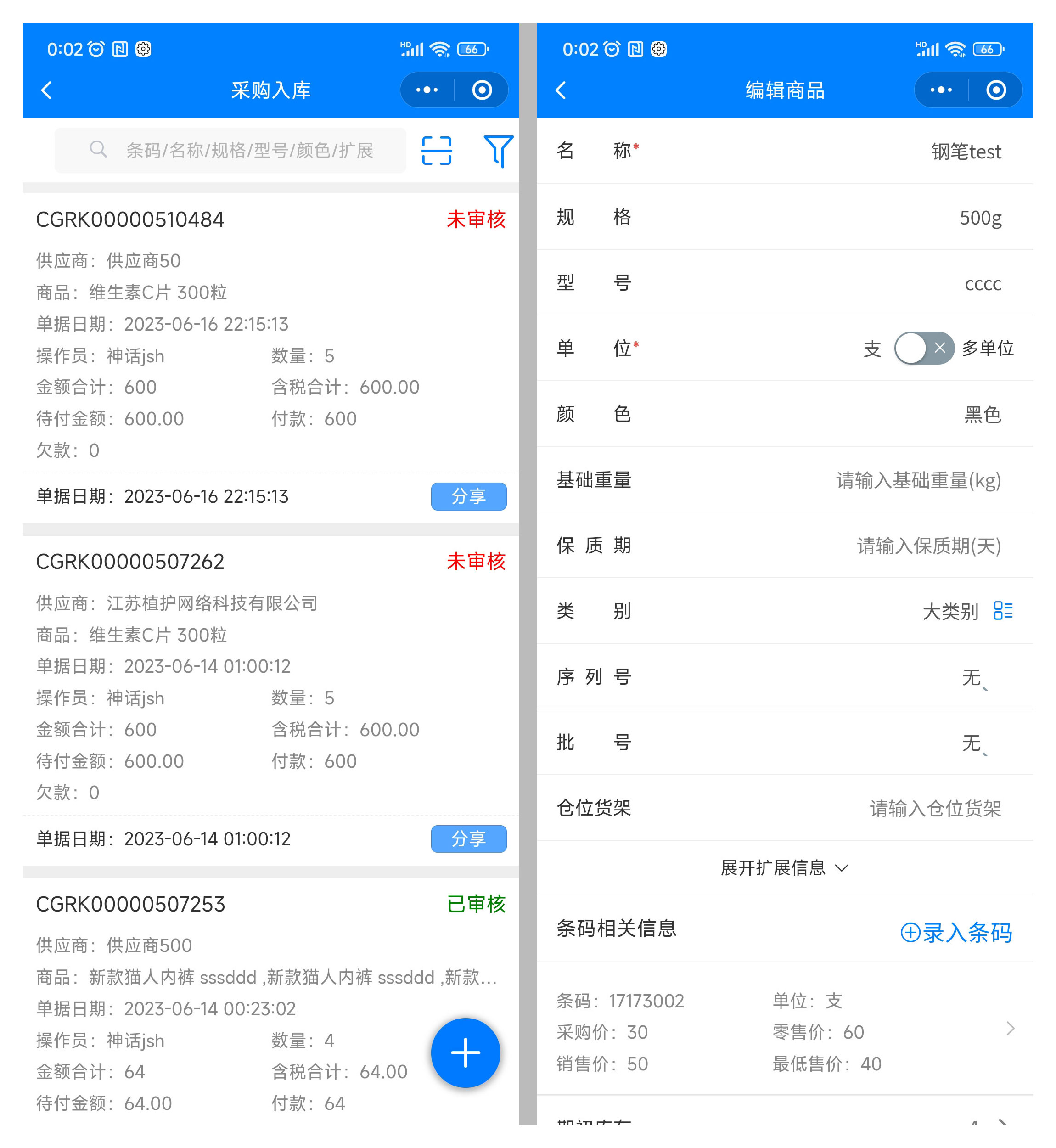
Task: Tap 录入条码 to add a barcode
Action: coord(956,932)
